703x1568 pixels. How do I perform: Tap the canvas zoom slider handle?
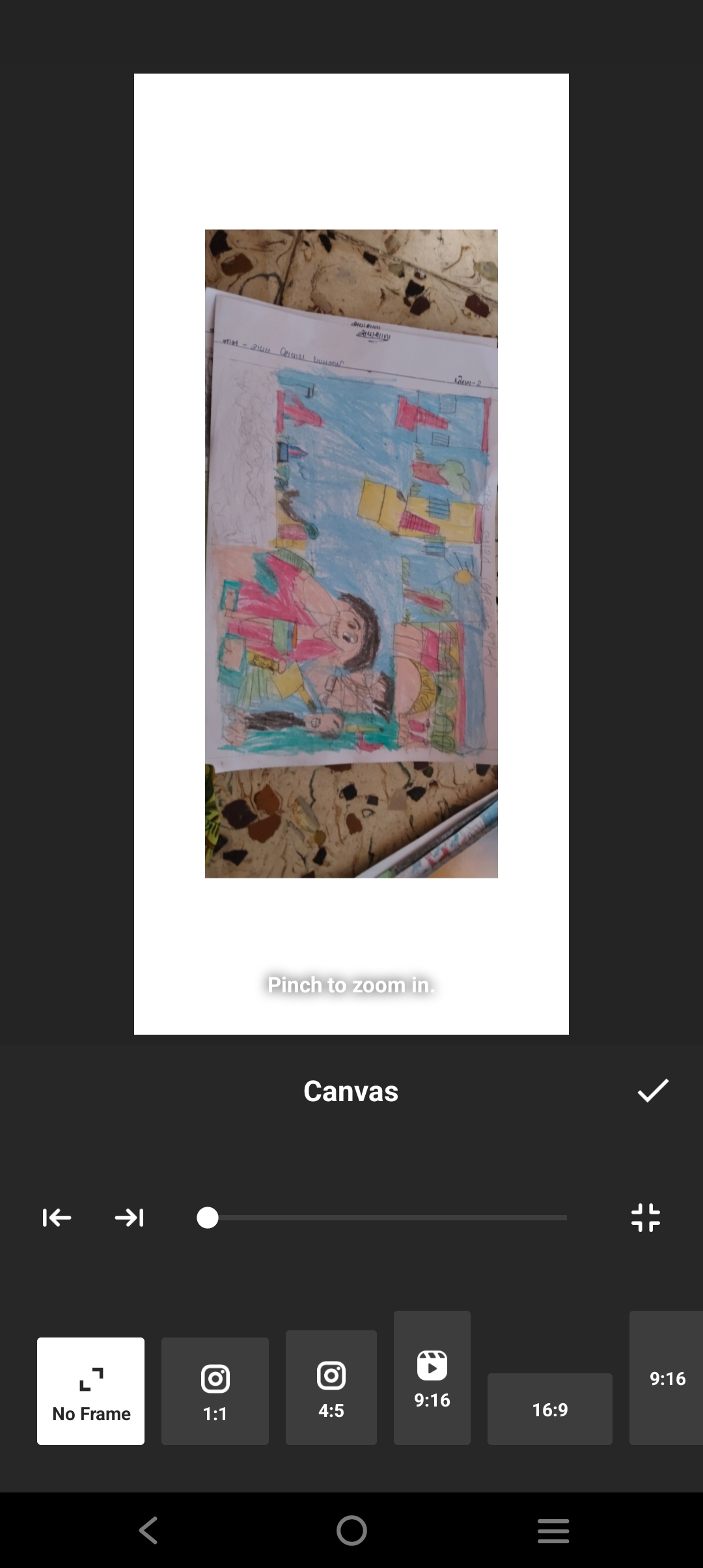208,1218
